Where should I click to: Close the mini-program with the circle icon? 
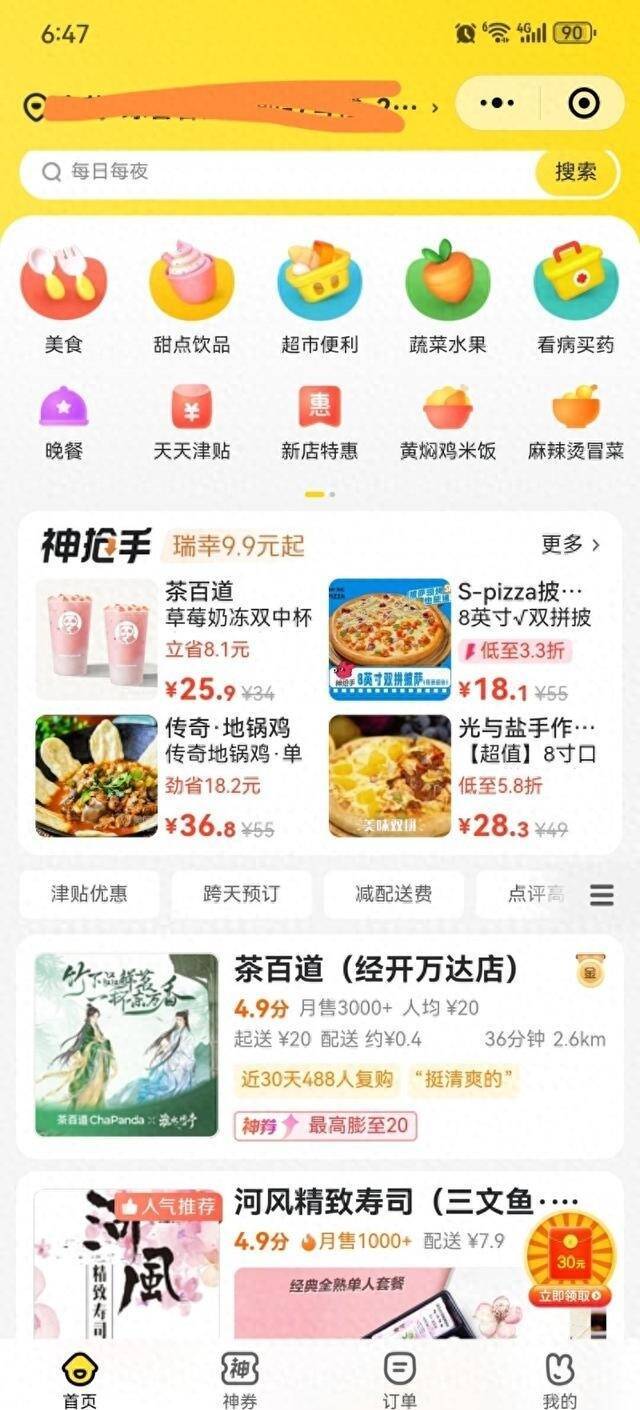[x=583, y=103]
